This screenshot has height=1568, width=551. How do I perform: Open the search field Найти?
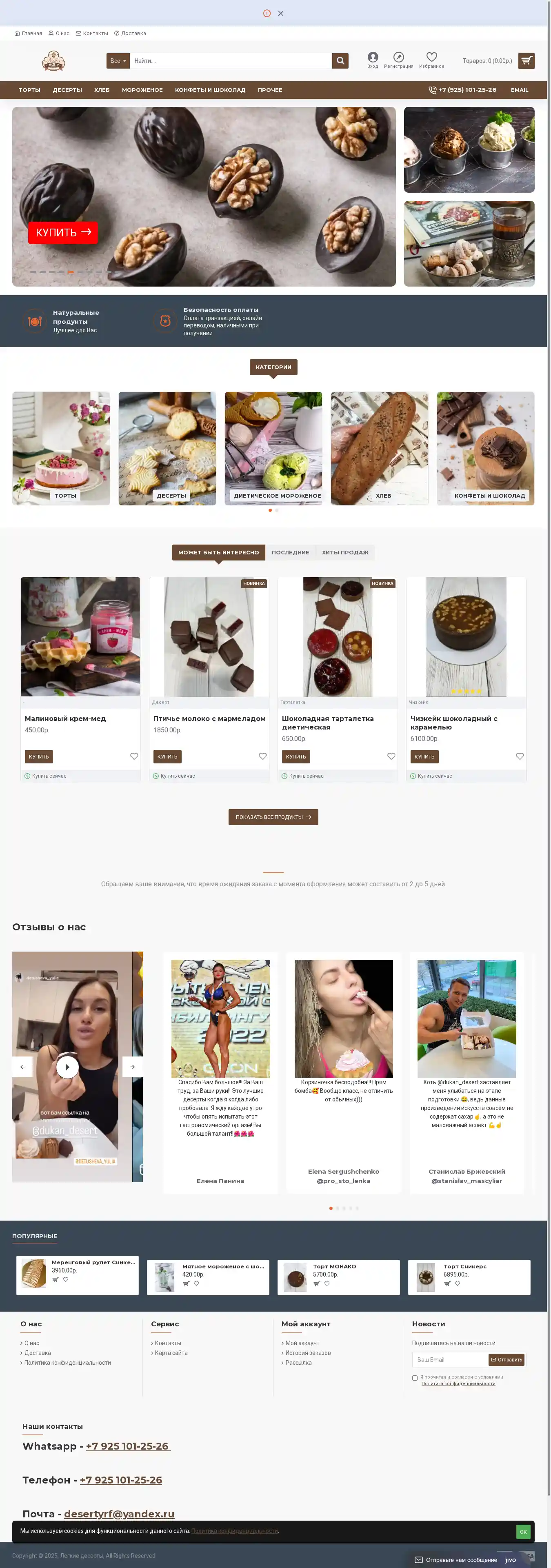230,61
